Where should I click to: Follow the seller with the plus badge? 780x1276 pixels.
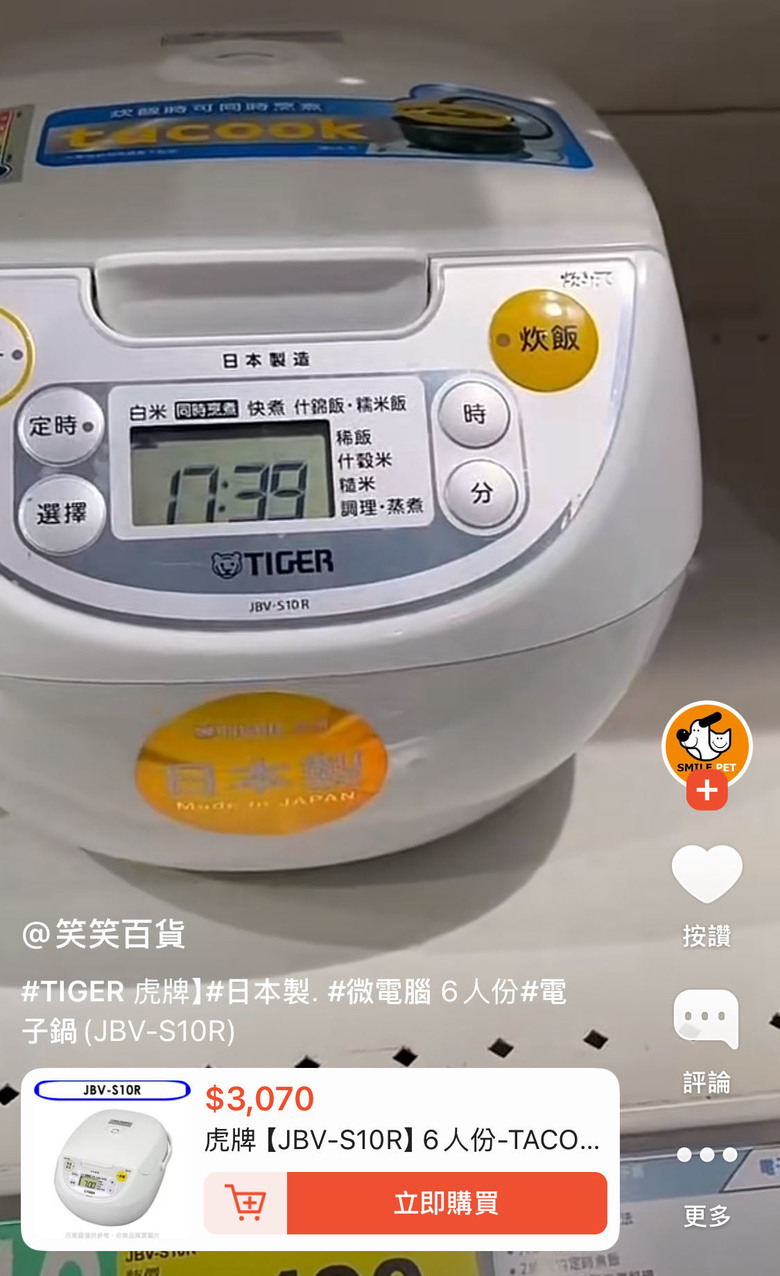pos(706,790)
